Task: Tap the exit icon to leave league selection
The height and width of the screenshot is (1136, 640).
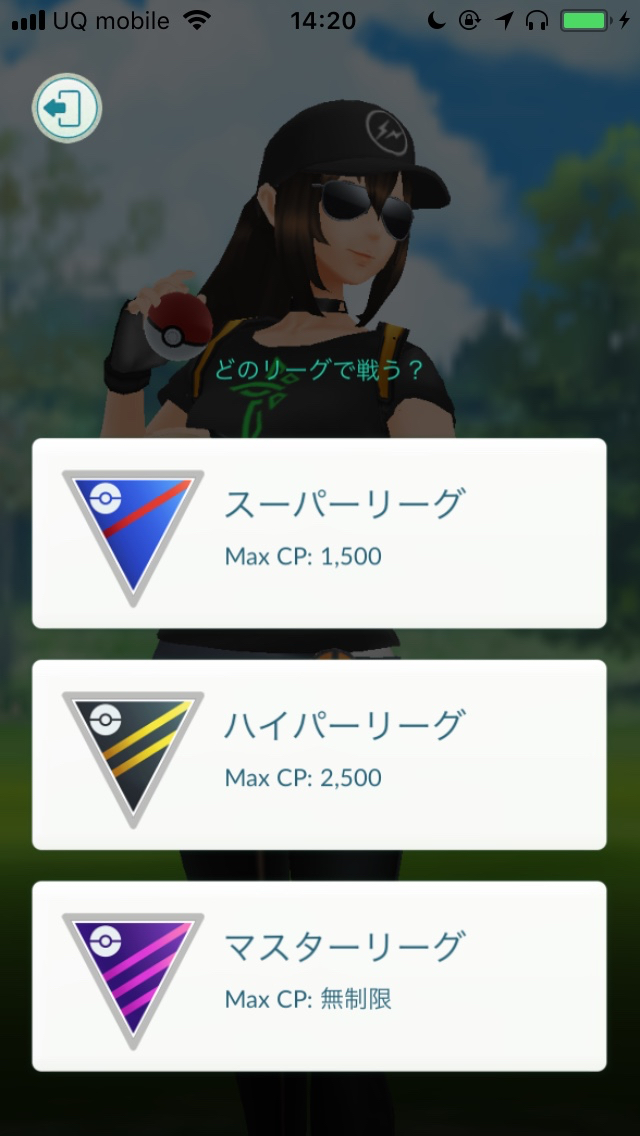Action: pos(67,108)
